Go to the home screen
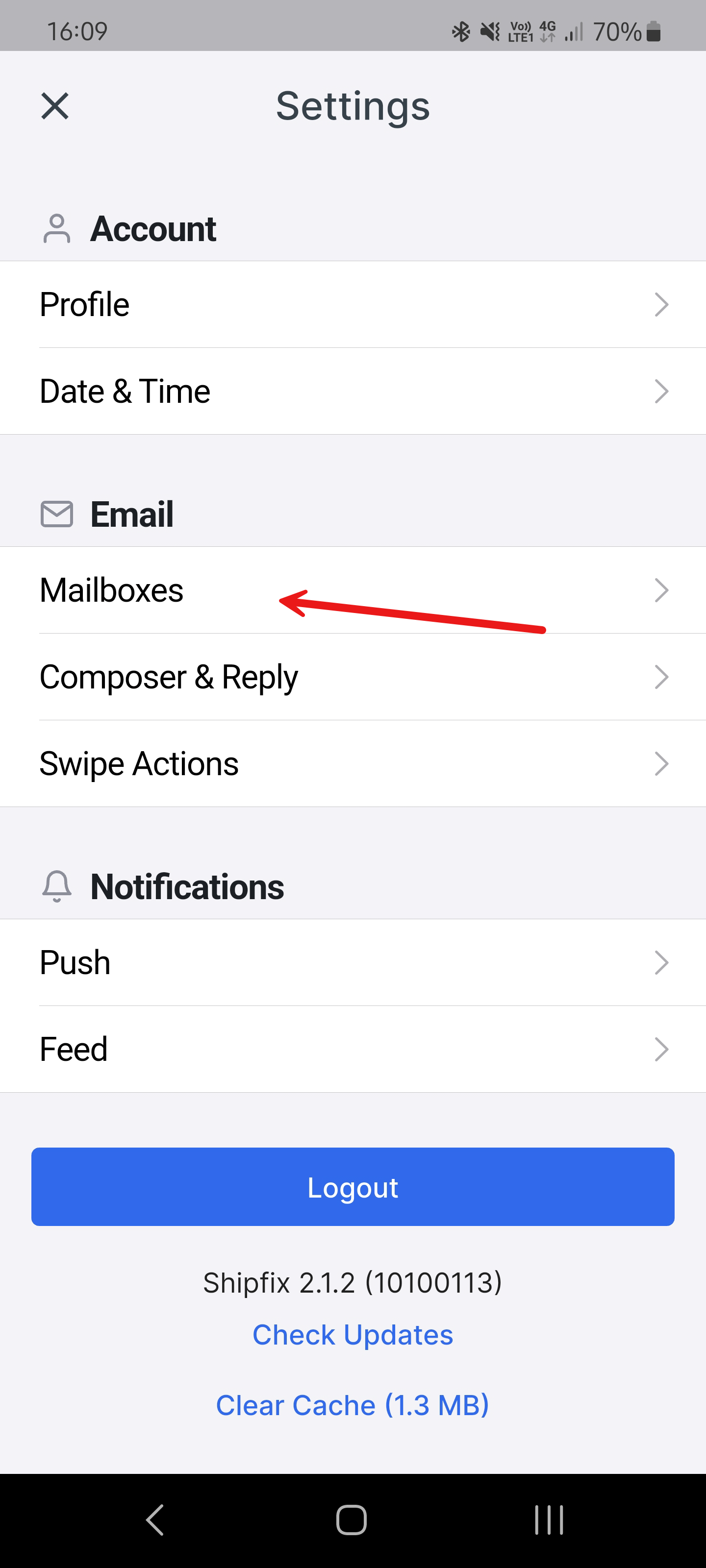 [352, 1519]
